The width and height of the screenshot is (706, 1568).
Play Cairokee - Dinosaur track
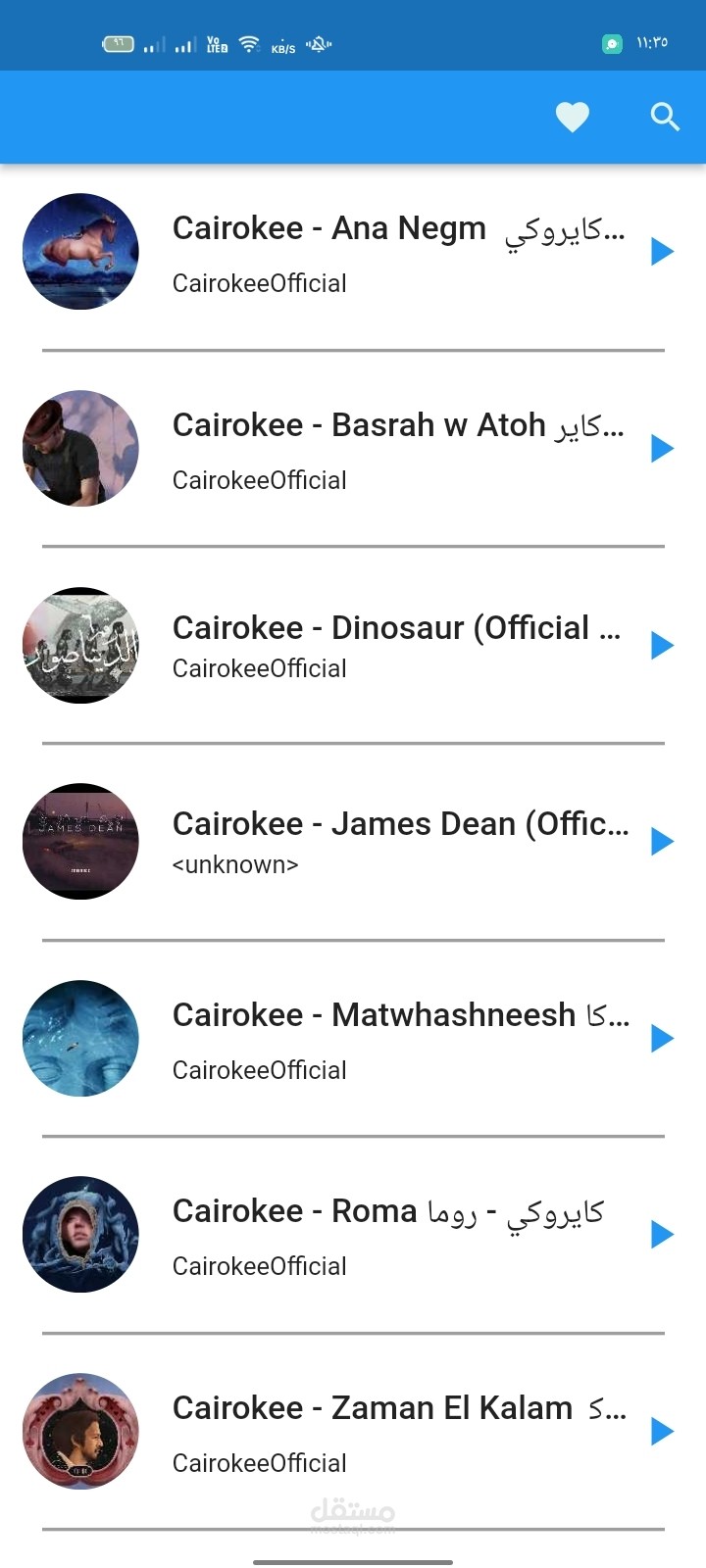pyautogui.click(x=663, y=646)
